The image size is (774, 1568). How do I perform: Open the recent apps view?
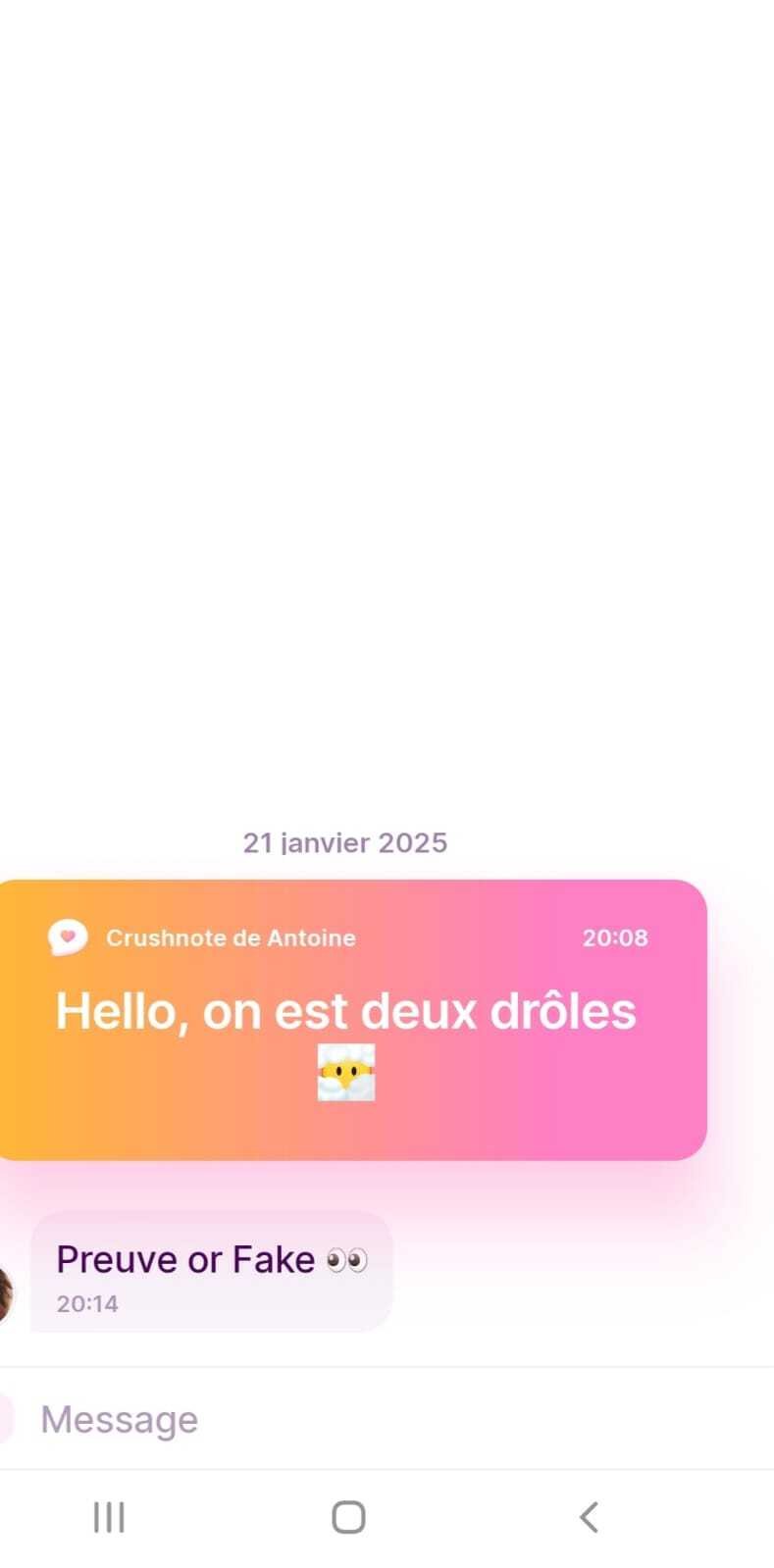click(109, 1517)
